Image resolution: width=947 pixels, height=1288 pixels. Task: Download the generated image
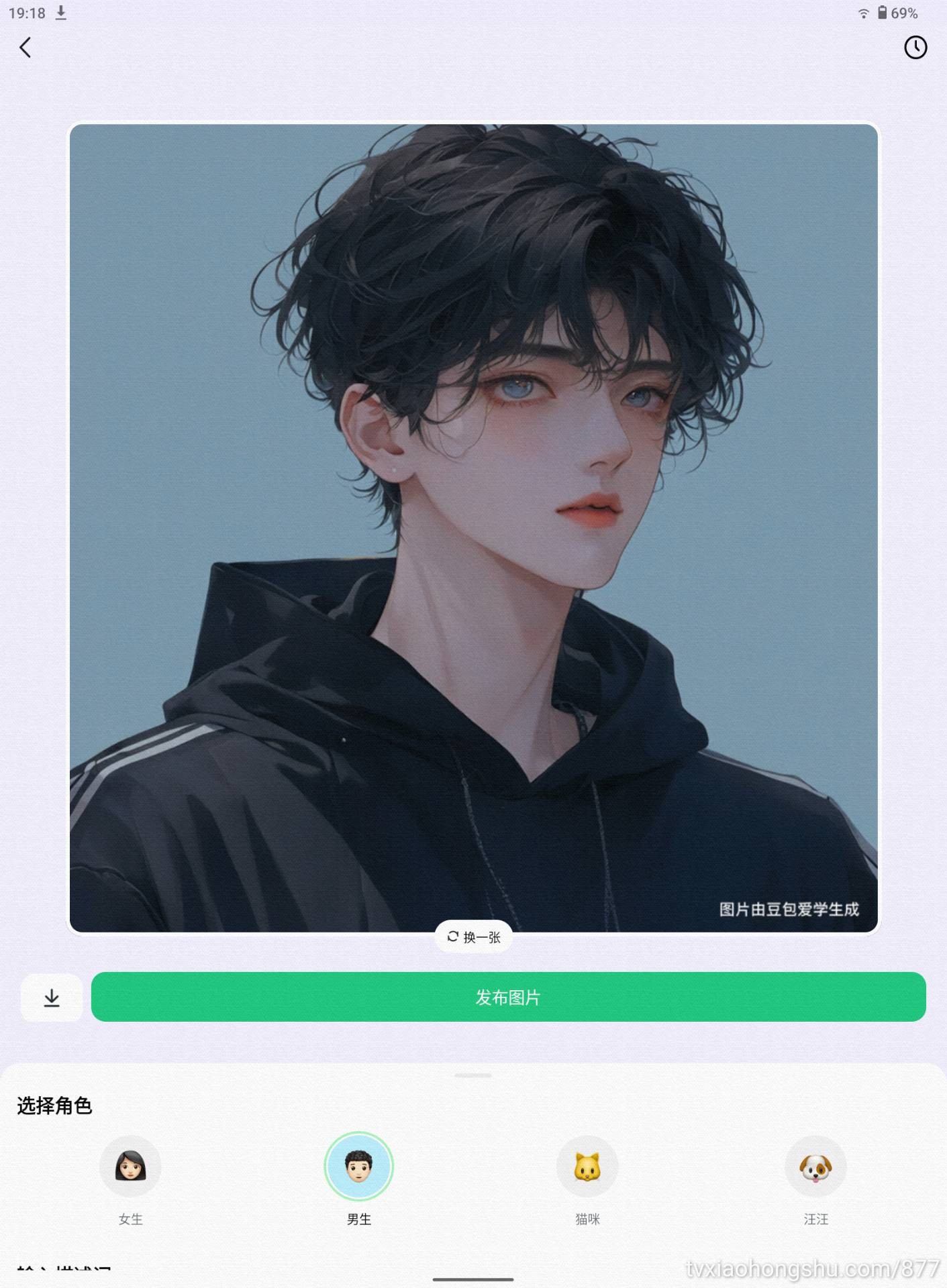click(52, 998)
